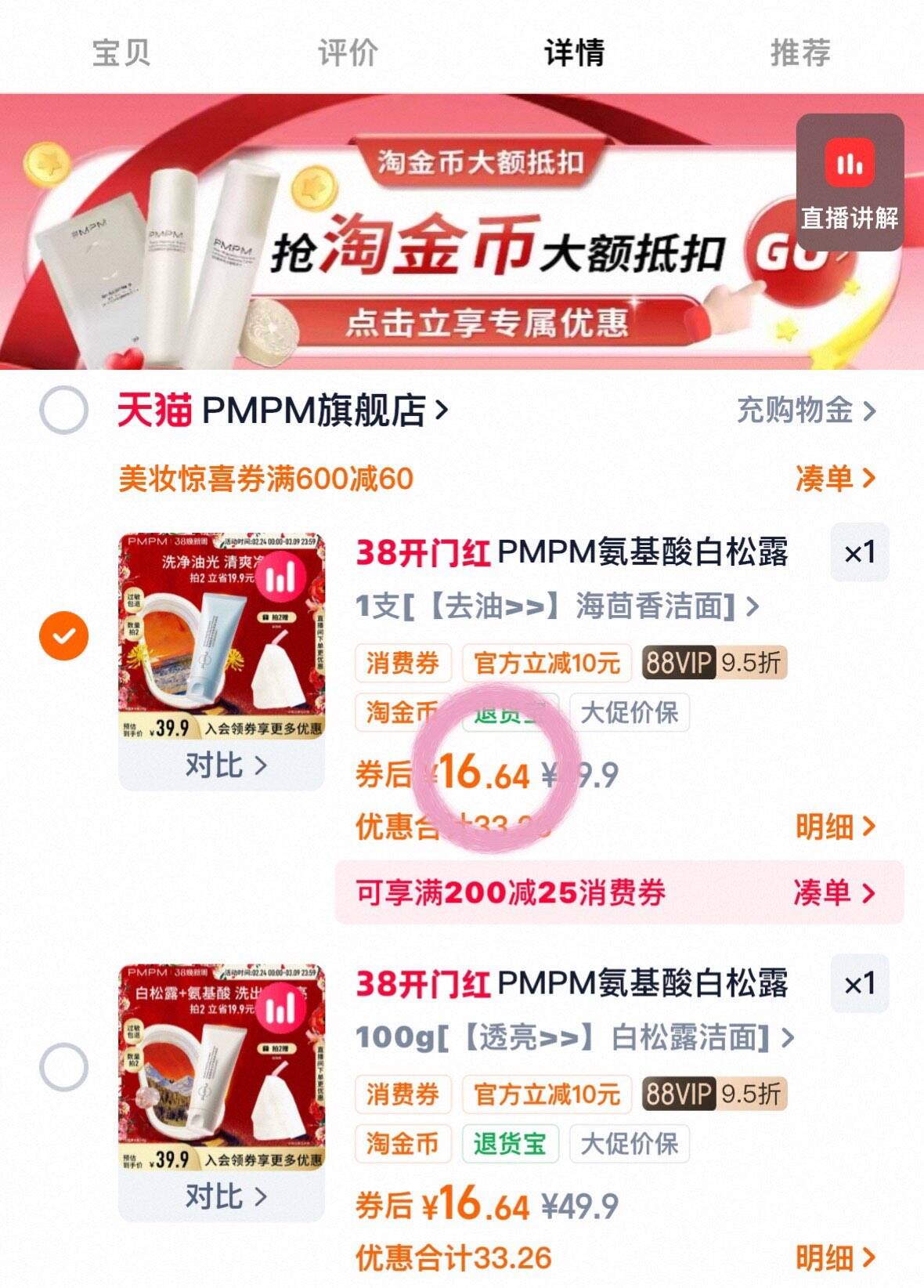Switch to the 宝贝 tab
Screen dimensions: 924x1288
[121, 52]
